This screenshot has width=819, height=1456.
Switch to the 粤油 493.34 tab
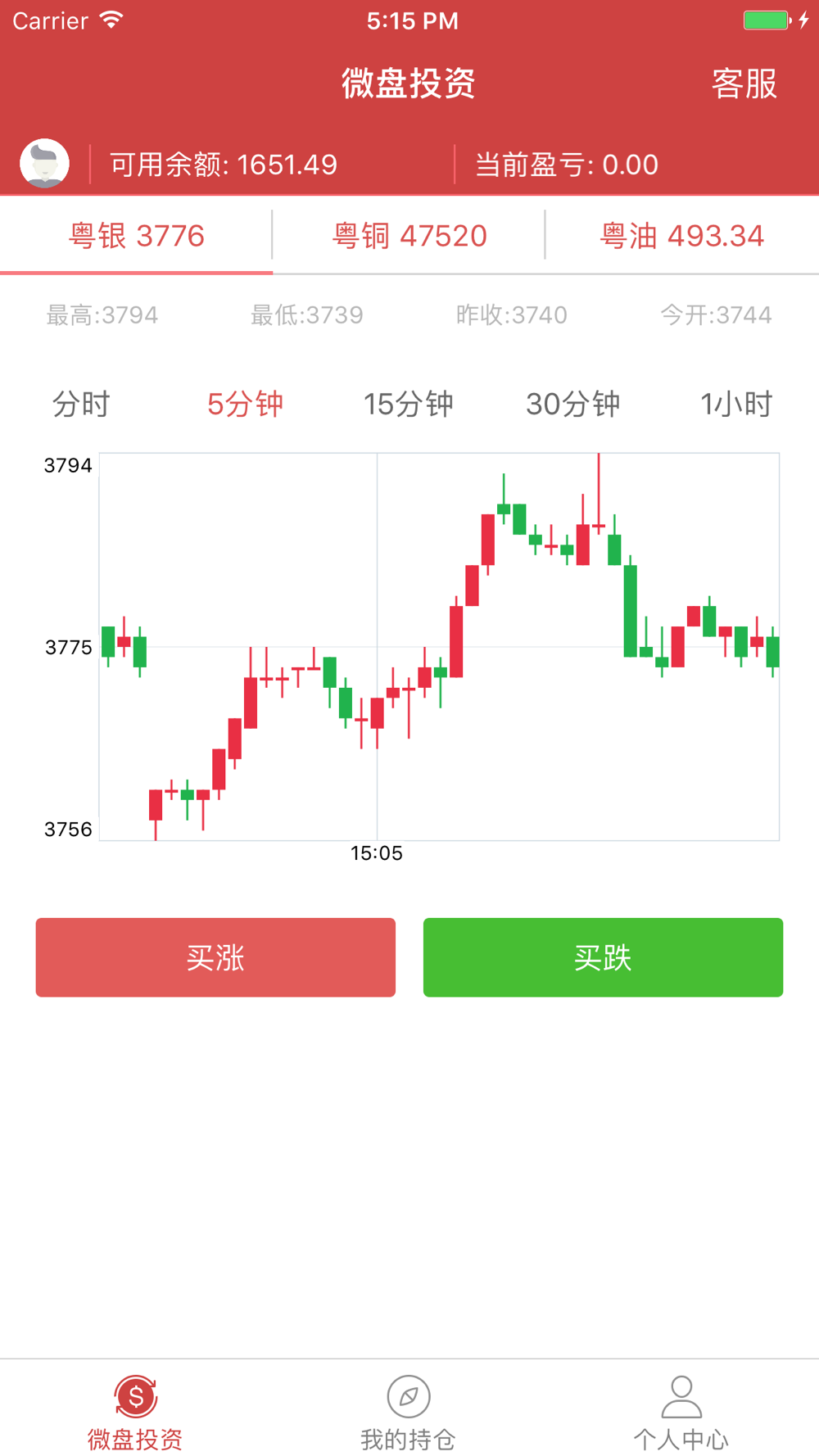[681, 236]
